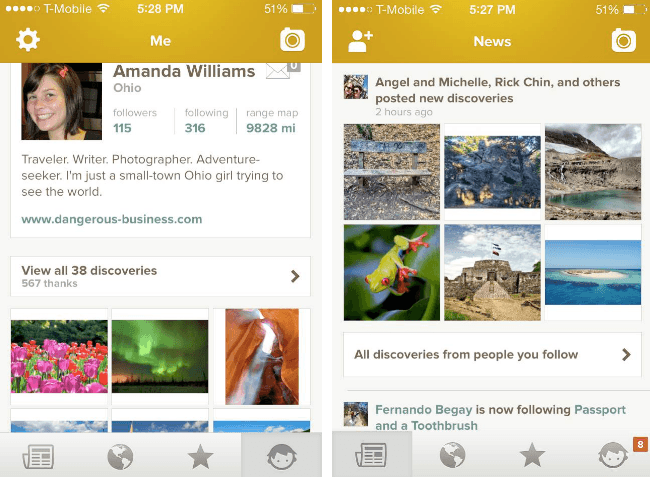
Task: Open the camera on the News screen
Action: tap(624, 41)
